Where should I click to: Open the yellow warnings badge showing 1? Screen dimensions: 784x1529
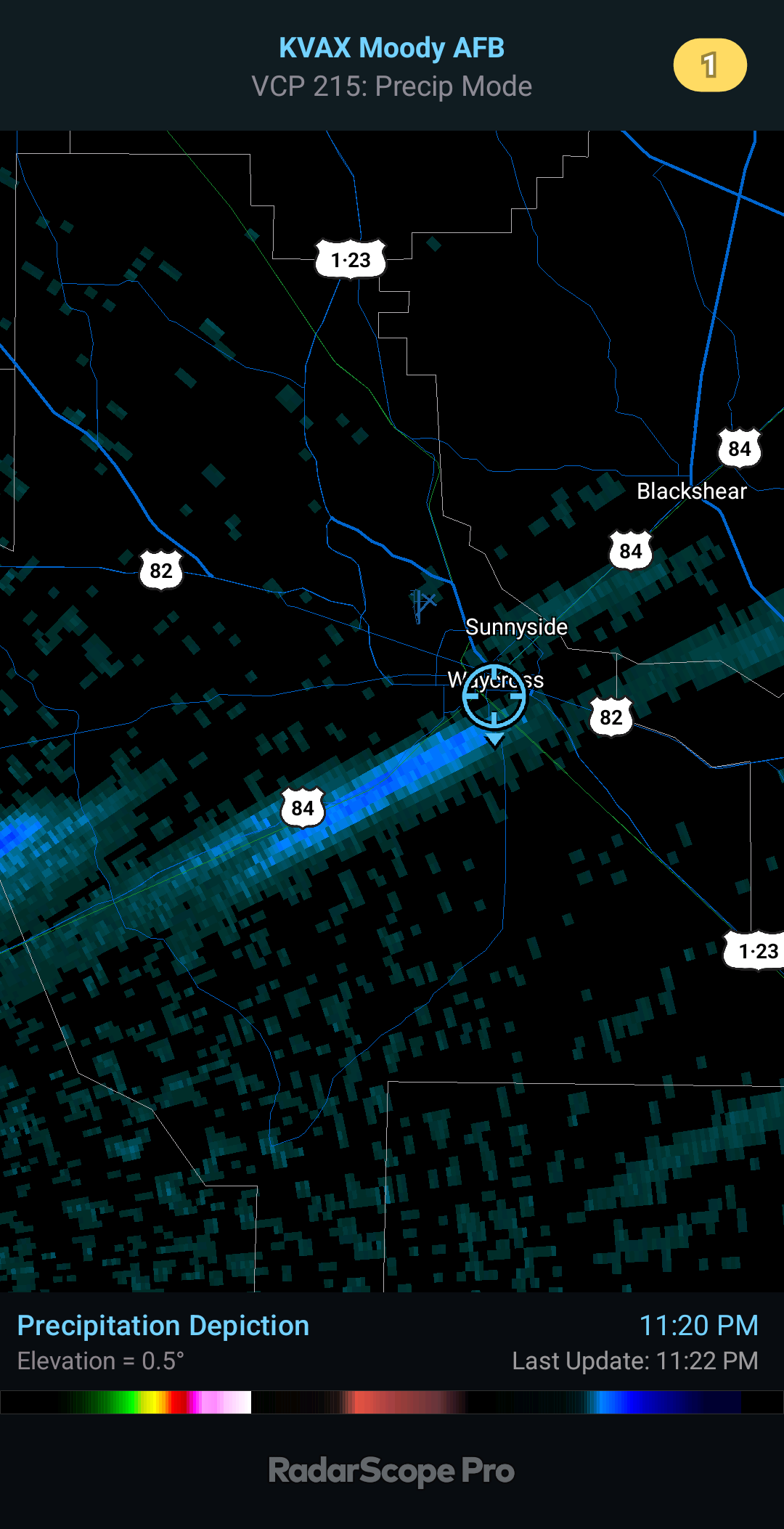point(710,65)
